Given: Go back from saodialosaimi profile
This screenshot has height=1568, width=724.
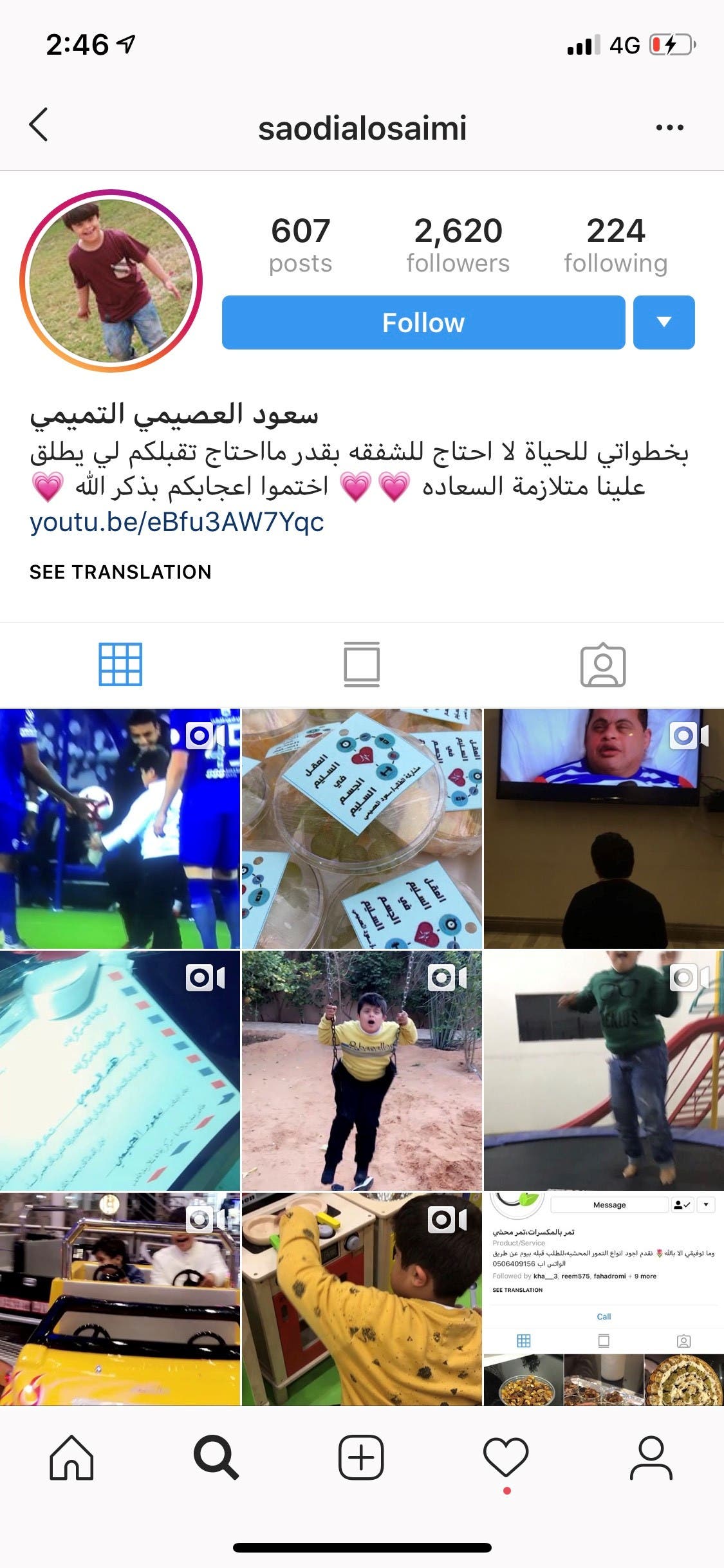Looking at the screenshot, I should click(39, 125).
